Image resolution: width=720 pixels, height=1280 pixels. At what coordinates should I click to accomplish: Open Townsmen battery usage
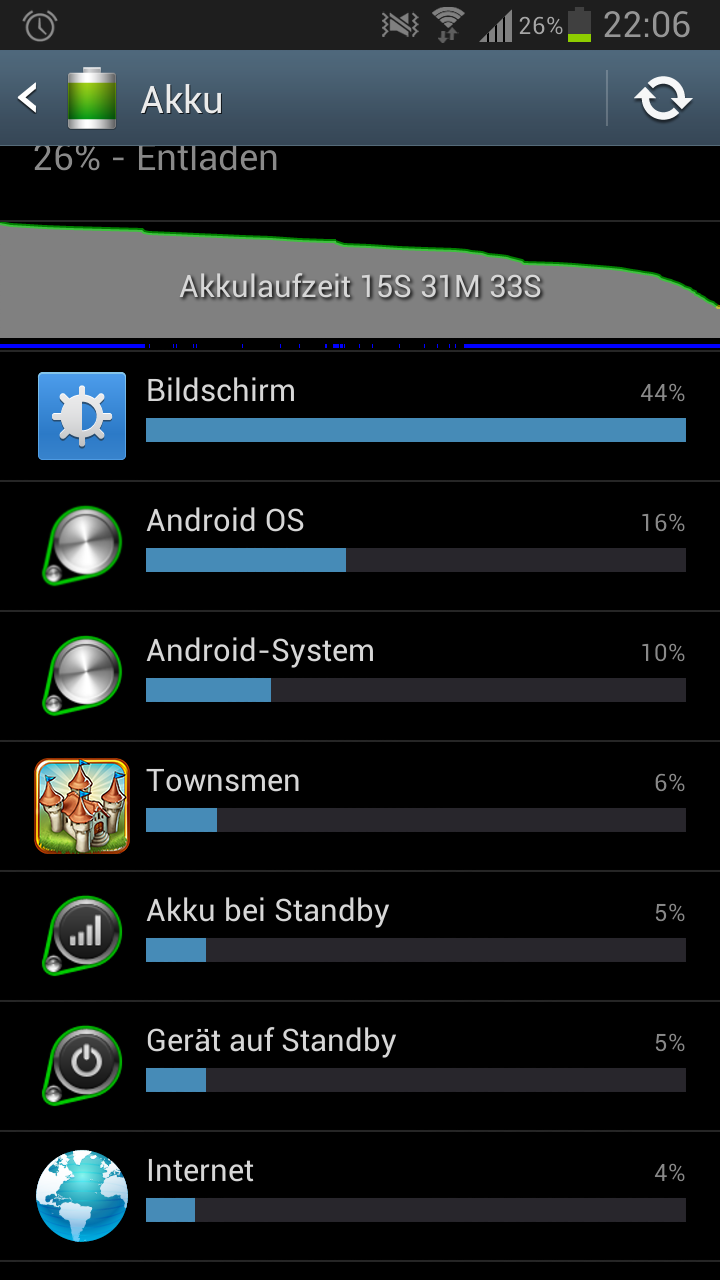tap(360, 806)
